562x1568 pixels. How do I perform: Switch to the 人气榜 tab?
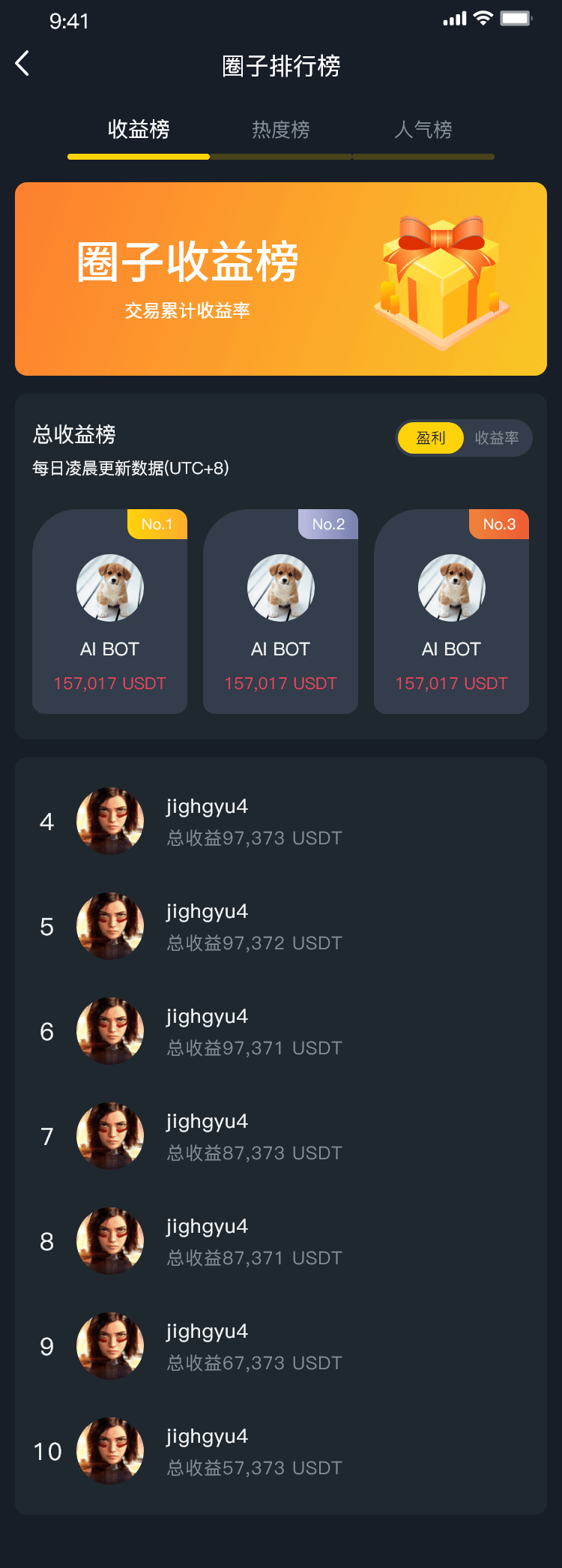423,130
